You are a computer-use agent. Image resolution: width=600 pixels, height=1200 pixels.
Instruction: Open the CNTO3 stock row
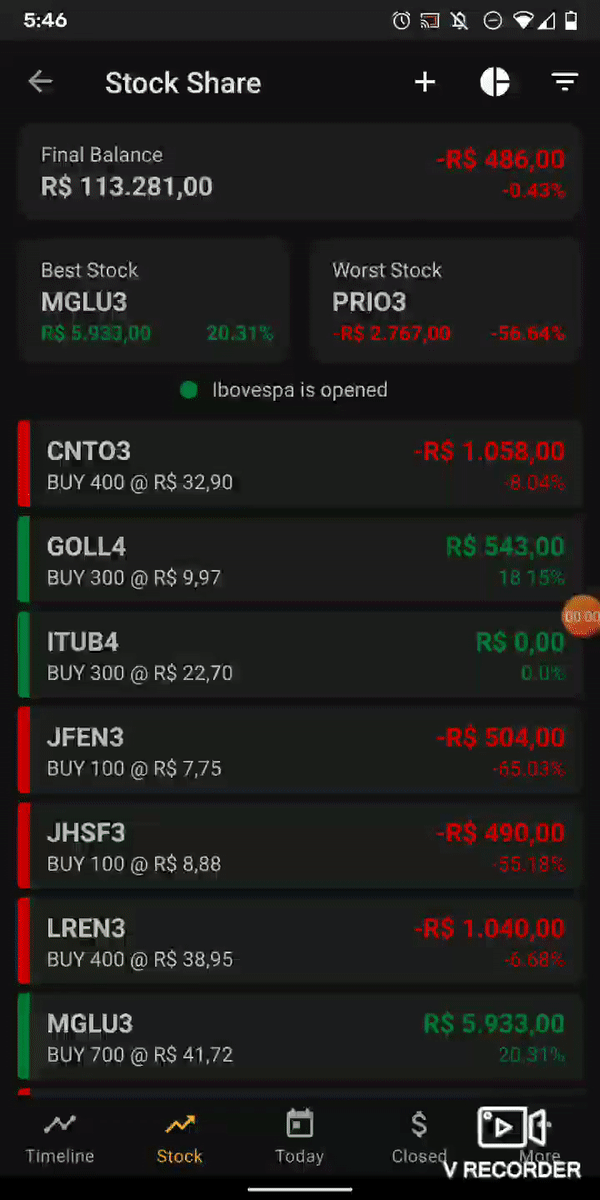coord(300,466)
